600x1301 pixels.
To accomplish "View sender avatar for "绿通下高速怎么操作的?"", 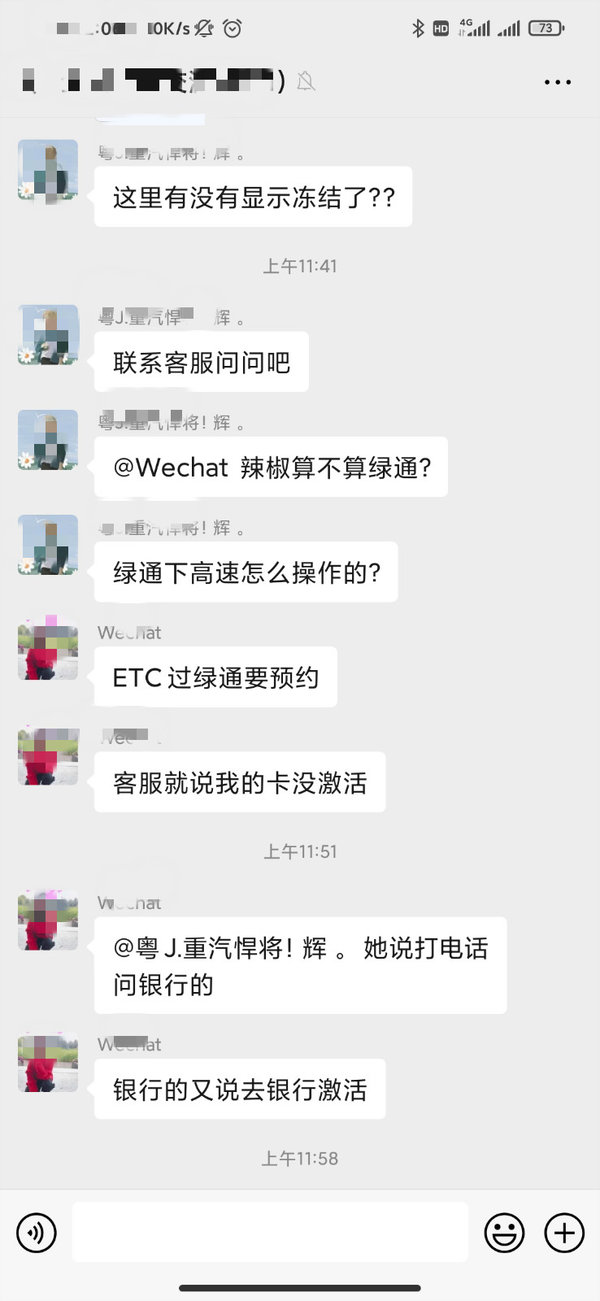I will point(48,545).
